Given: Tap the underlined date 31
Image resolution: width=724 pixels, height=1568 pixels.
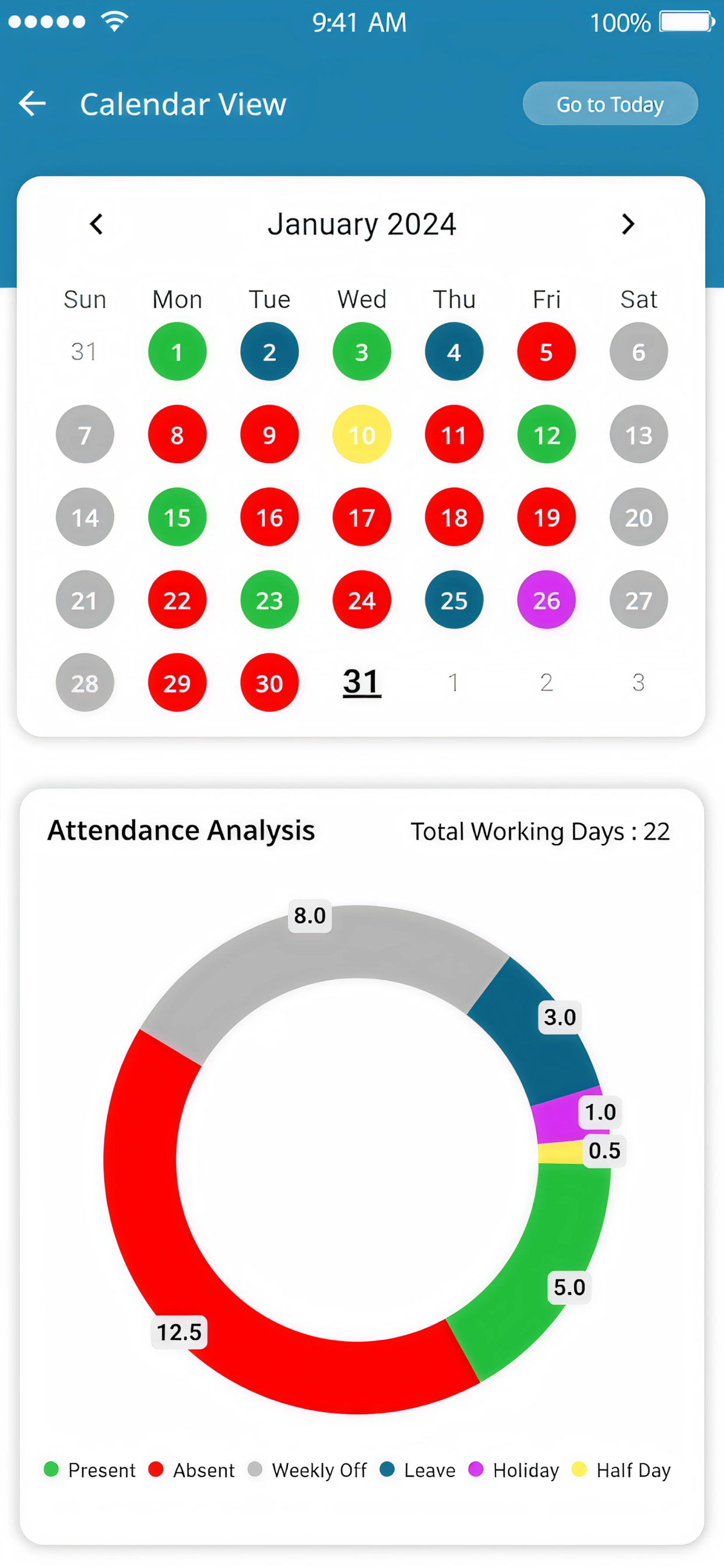Looking at the screenshot, I should (x=361, y=682).
